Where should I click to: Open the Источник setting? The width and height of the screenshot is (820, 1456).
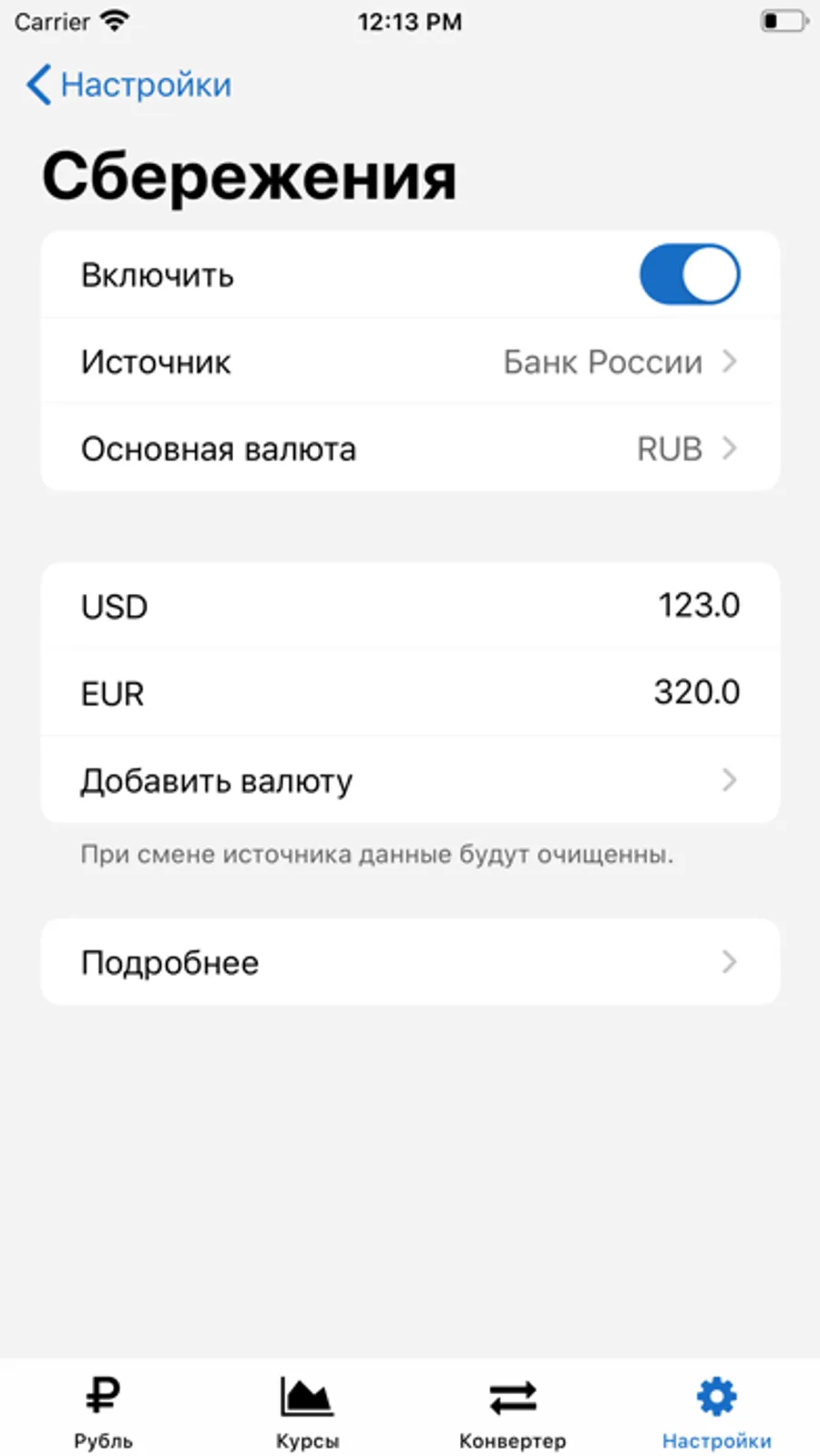410,362
